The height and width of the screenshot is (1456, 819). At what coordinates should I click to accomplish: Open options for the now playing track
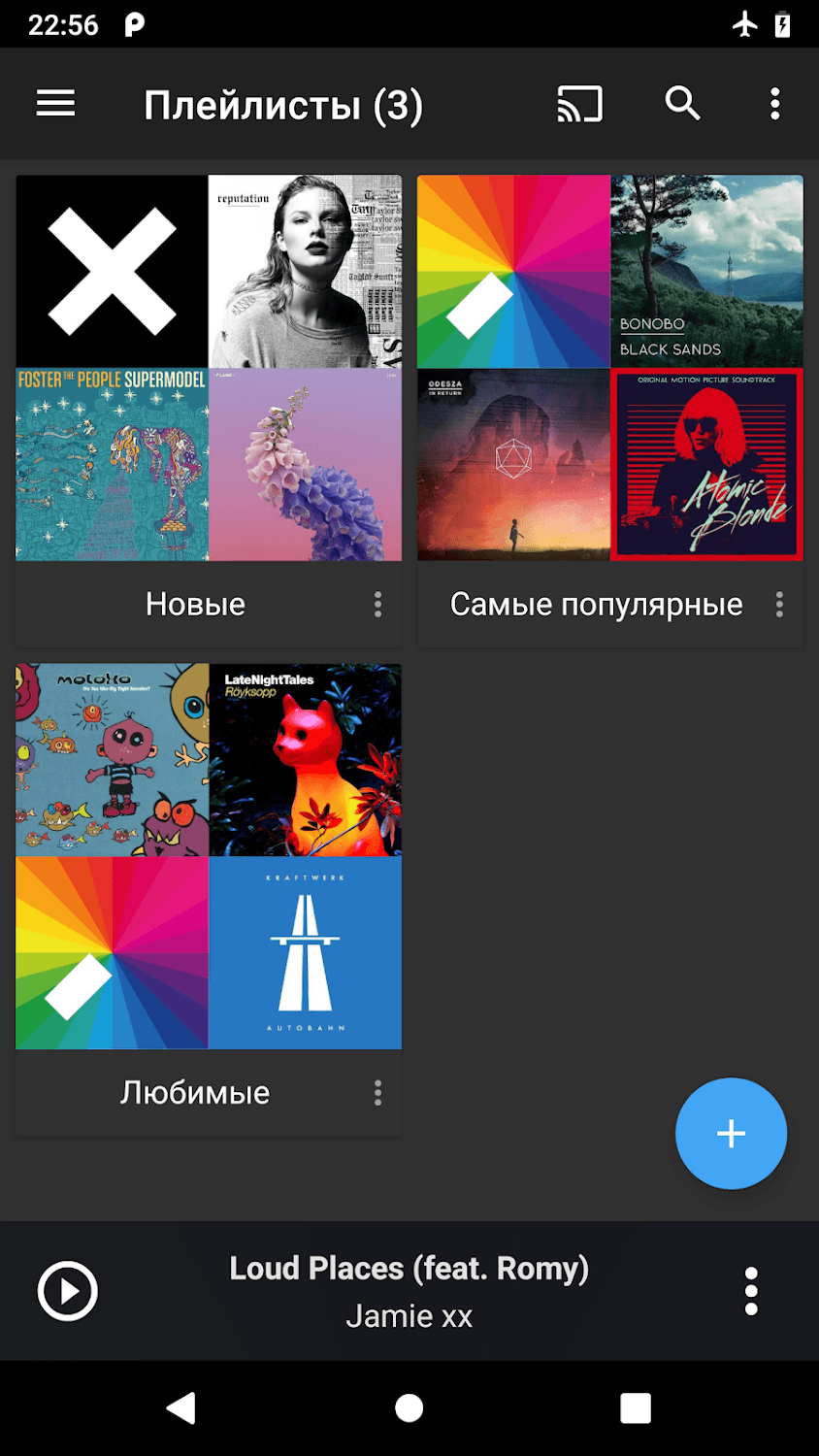tap(750, 1291)
